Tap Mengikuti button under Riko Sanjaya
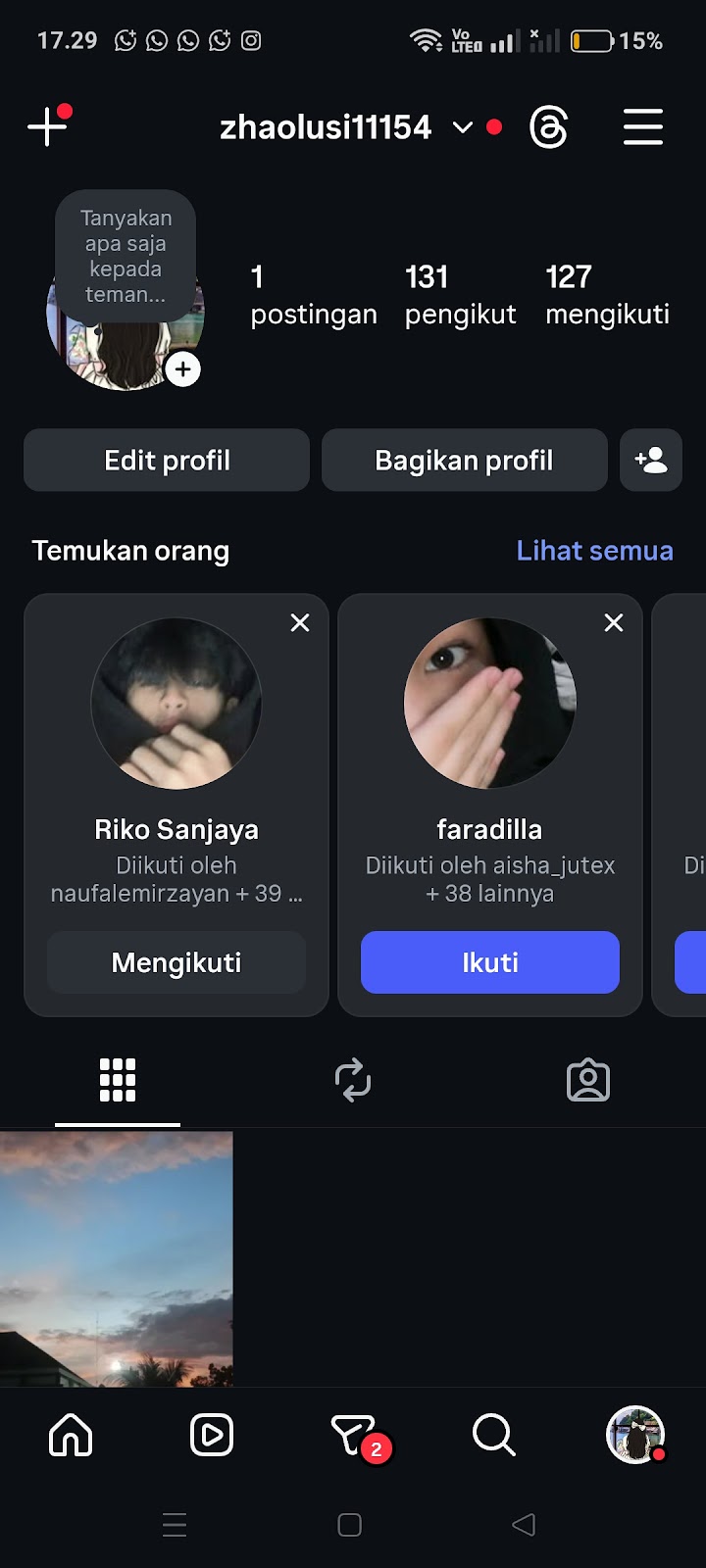This screenshot has height=1568, width=706. tap(176, 962)
